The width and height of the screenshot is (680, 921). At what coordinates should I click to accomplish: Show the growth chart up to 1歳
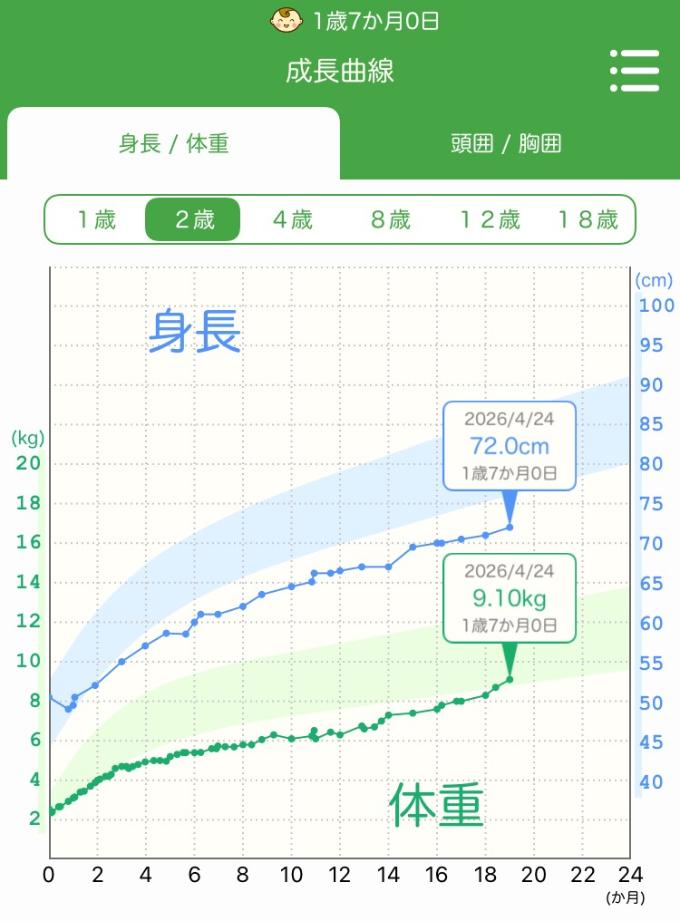[x=97, y=220]
